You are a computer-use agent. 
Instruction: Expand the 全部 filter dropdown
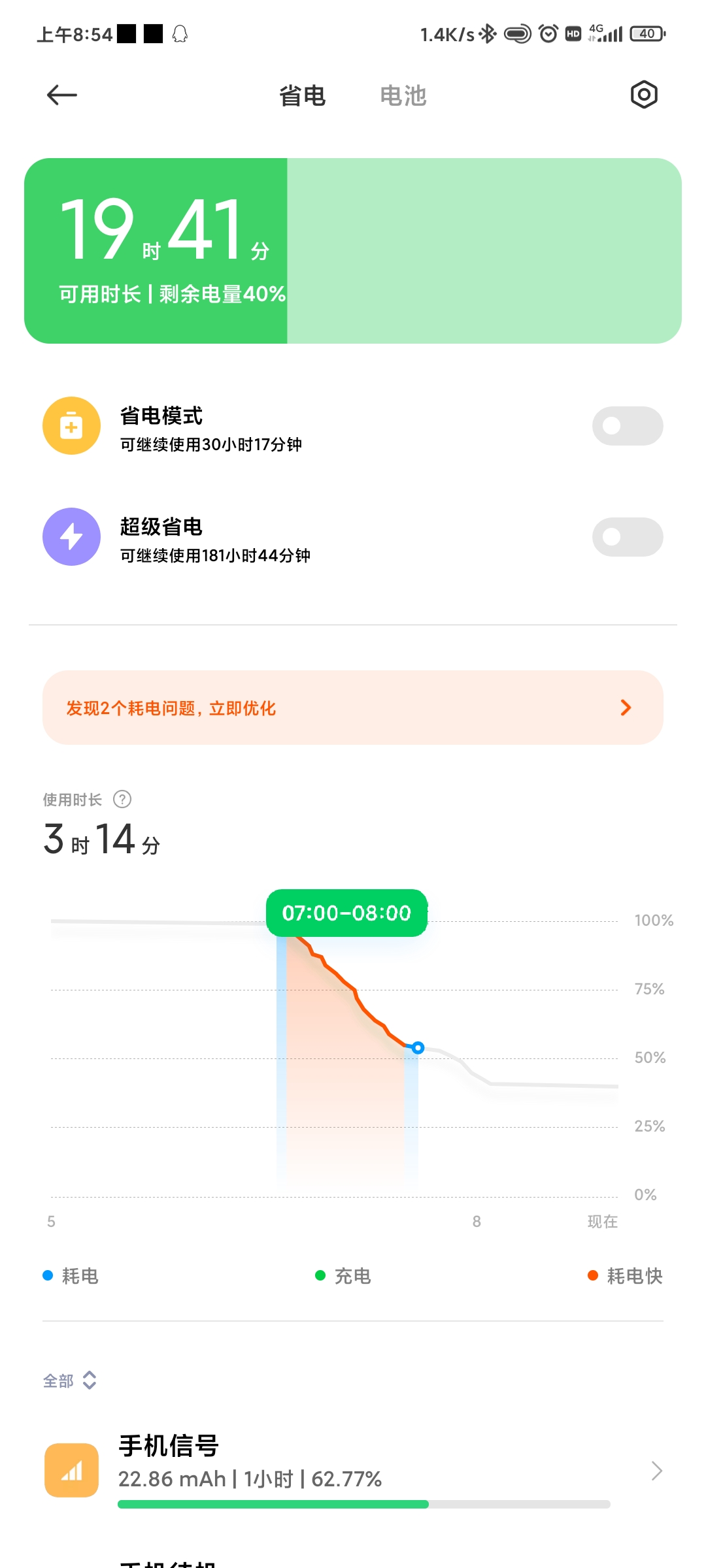click(x=70, y=1380)
